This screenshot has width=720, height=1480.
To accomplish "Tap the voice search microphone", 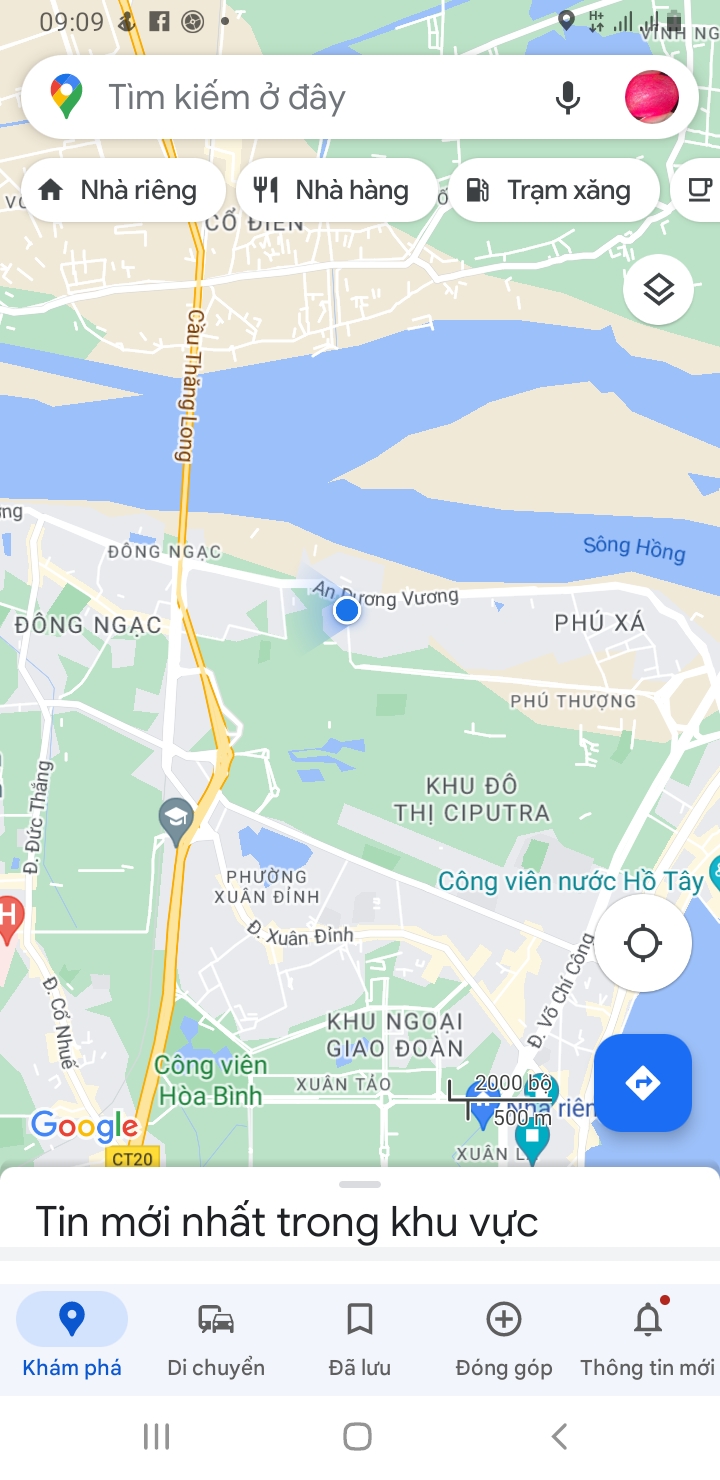I will (x=567, y=96).
